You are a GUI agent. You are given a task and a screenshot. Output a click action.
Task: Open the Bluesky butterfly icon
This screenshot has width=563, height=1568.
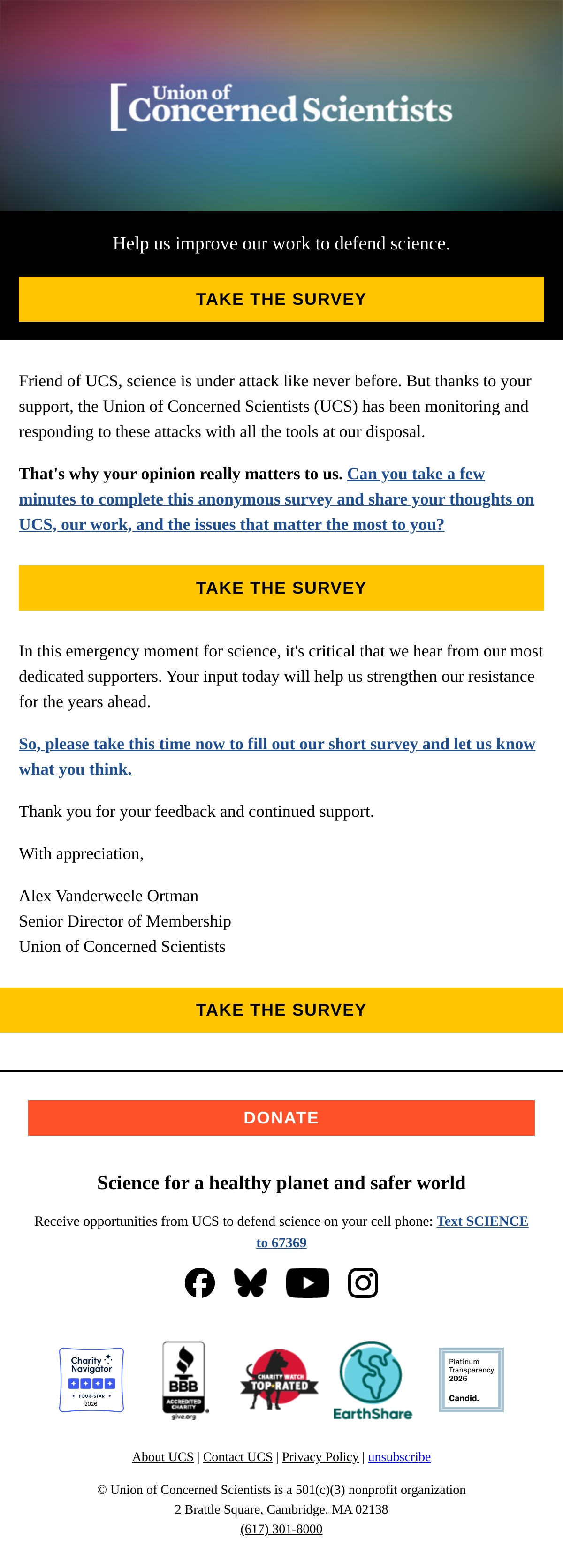(x=251, y=1282)
